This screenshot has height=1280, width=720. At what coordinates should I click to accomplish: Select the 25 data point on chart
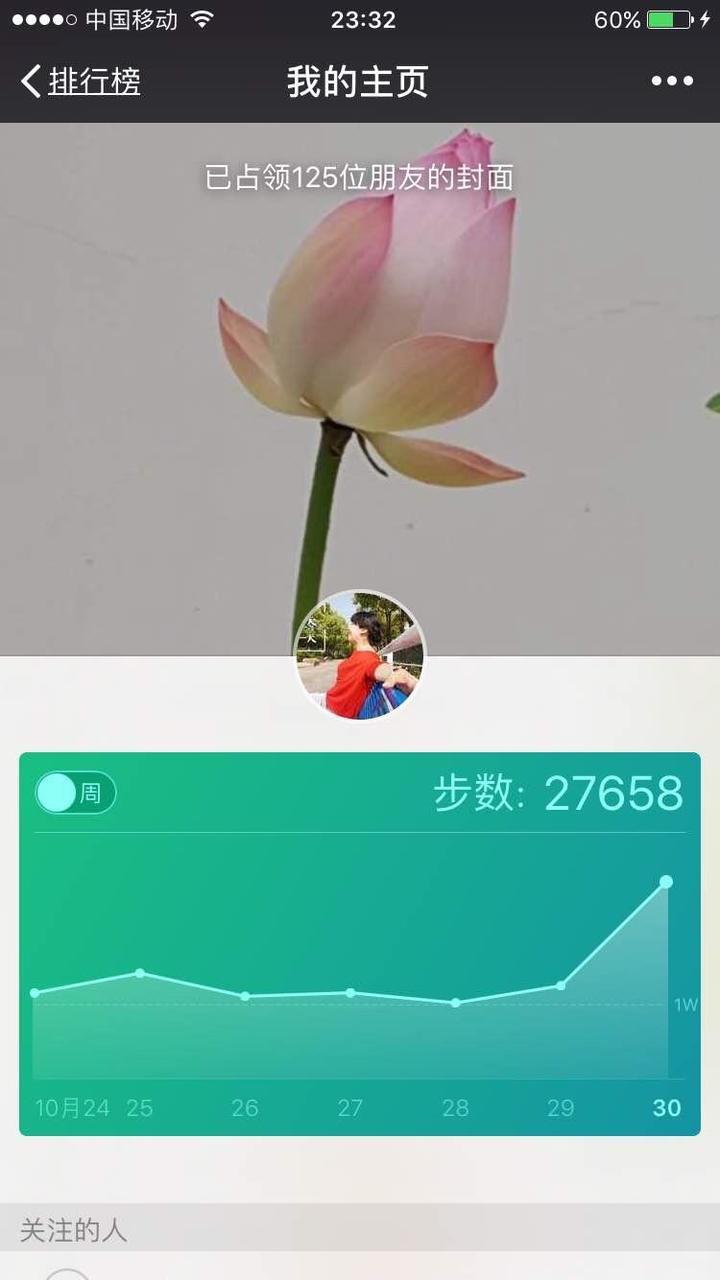click(140, 973)
